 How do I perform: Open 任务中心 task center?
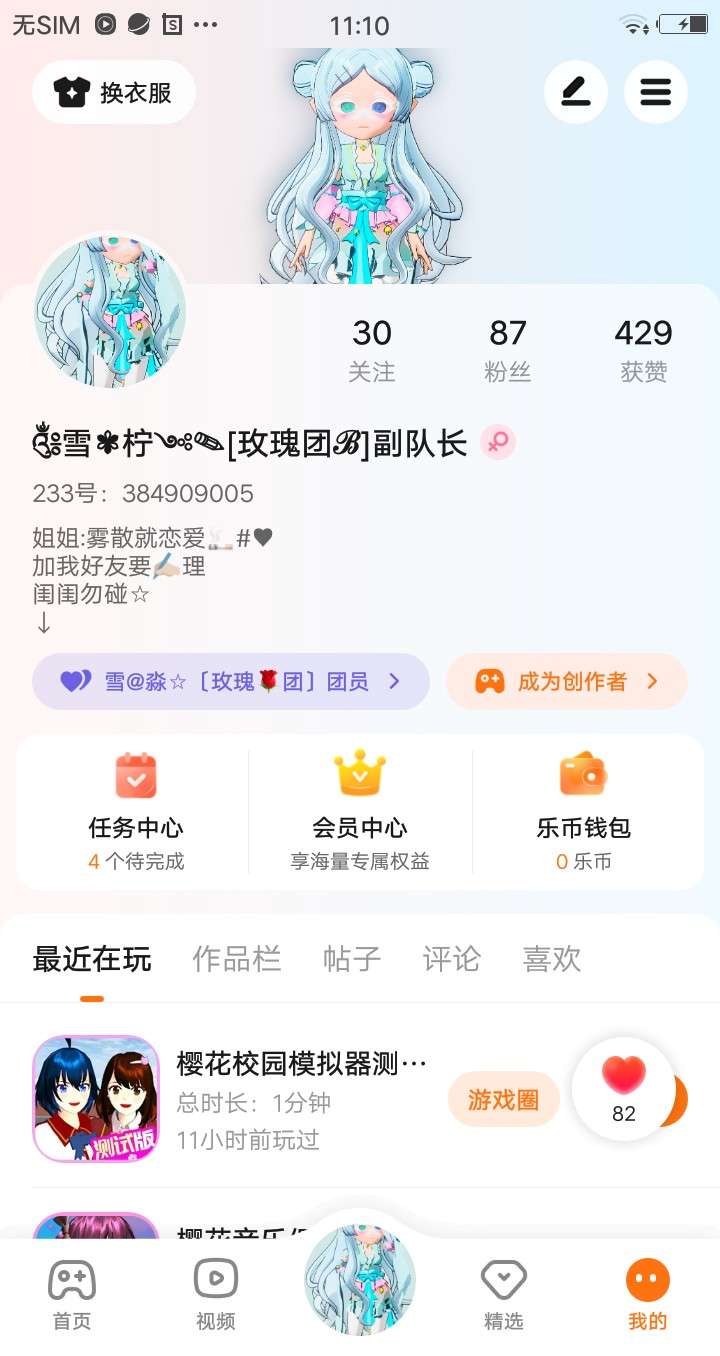[x=136, y=812]
